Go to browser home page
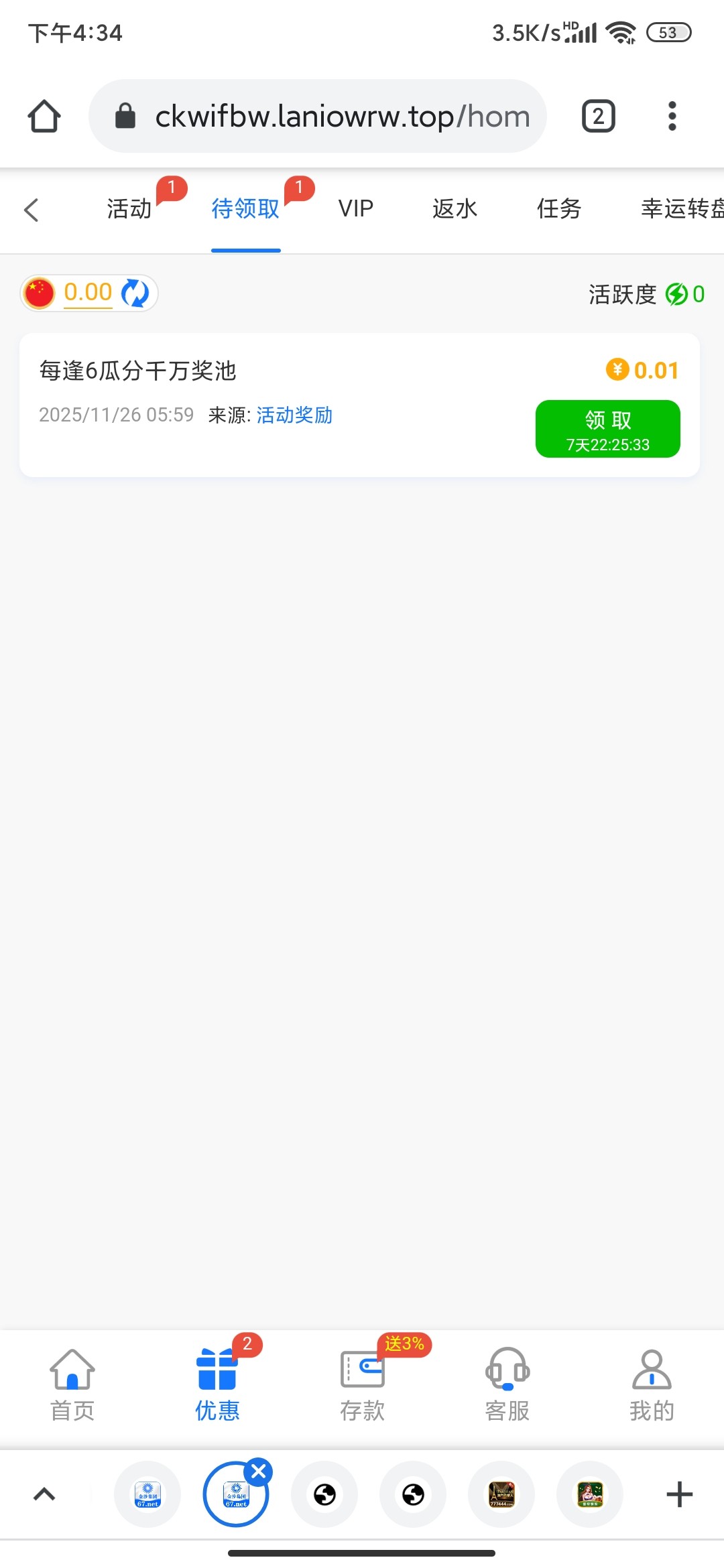Image resolution: width=724 pixels, height=1568 pixels. (44, 117)
